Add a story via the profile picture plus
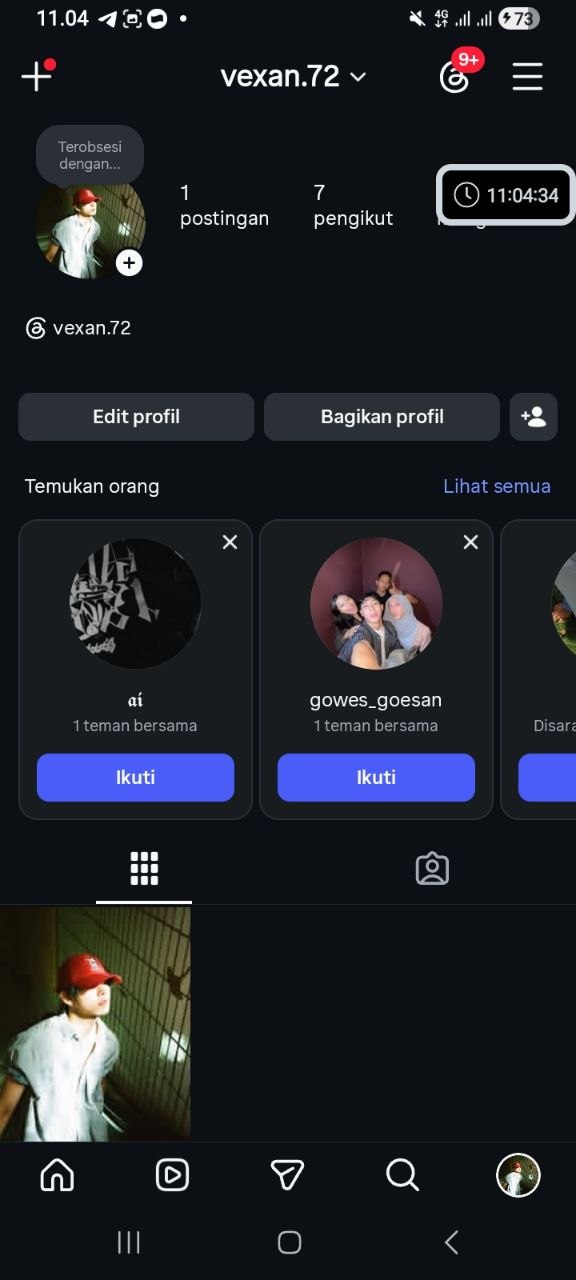The image size is (576, 1280). tap(129, 263)
